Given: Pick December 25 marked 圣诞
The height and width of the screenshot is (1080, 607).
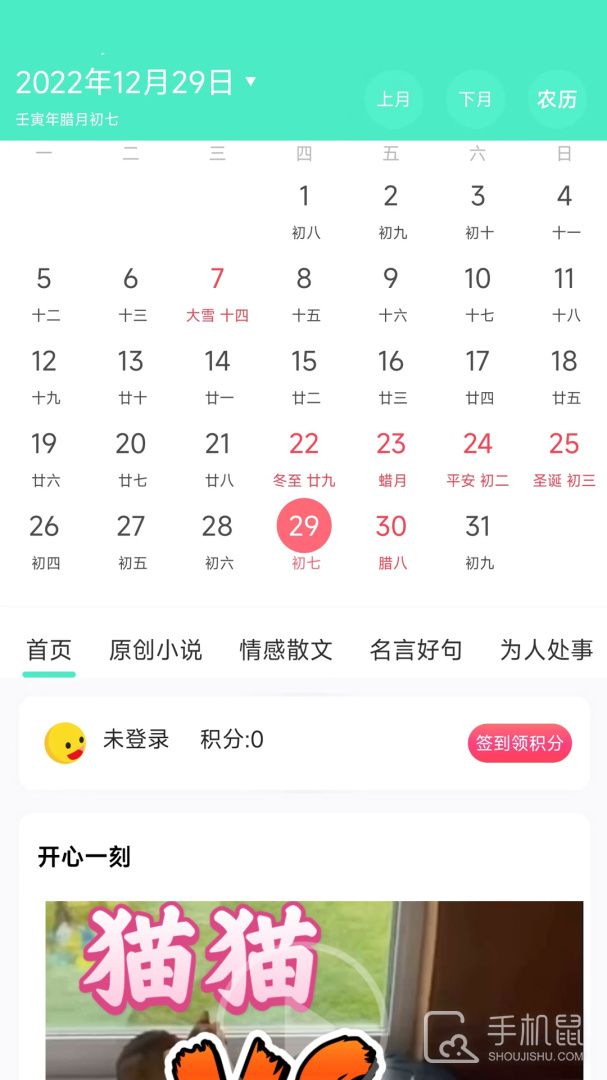Looking at the screenshot, I should click(565, 457).
